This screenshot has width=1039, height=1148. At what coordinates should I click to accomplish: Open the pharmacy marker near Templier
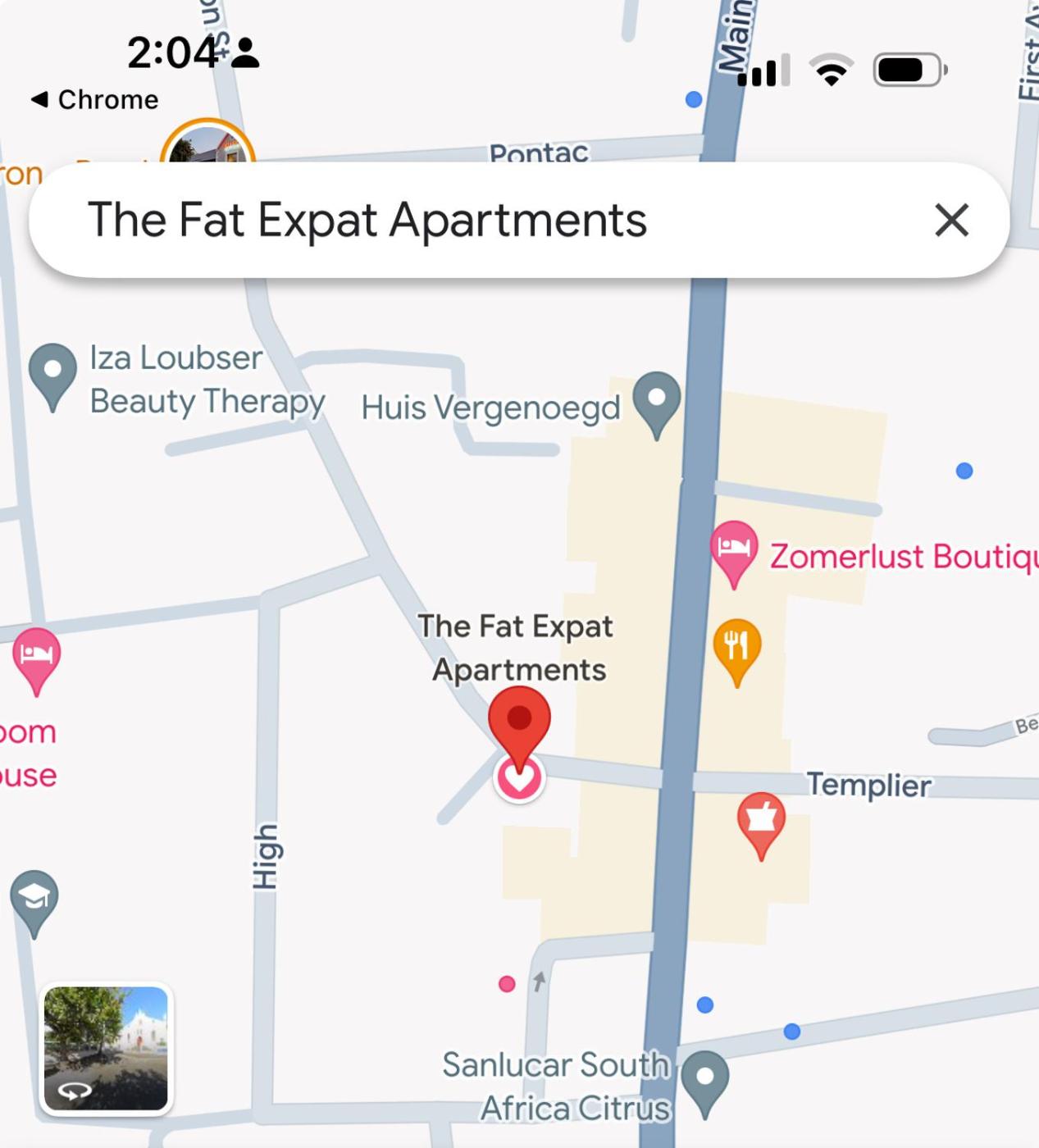click(x=761, y=820)
